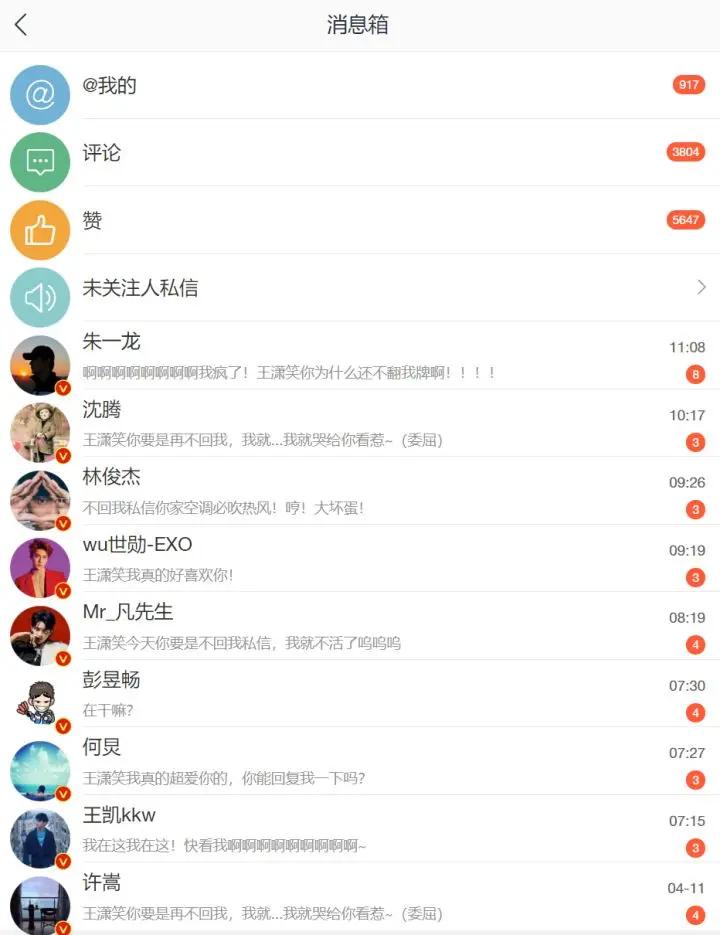Click the 赞 thumbs-up likes icon
This screenshot has height=935, width=720.
pyautogui.click(x=40, y=229)
